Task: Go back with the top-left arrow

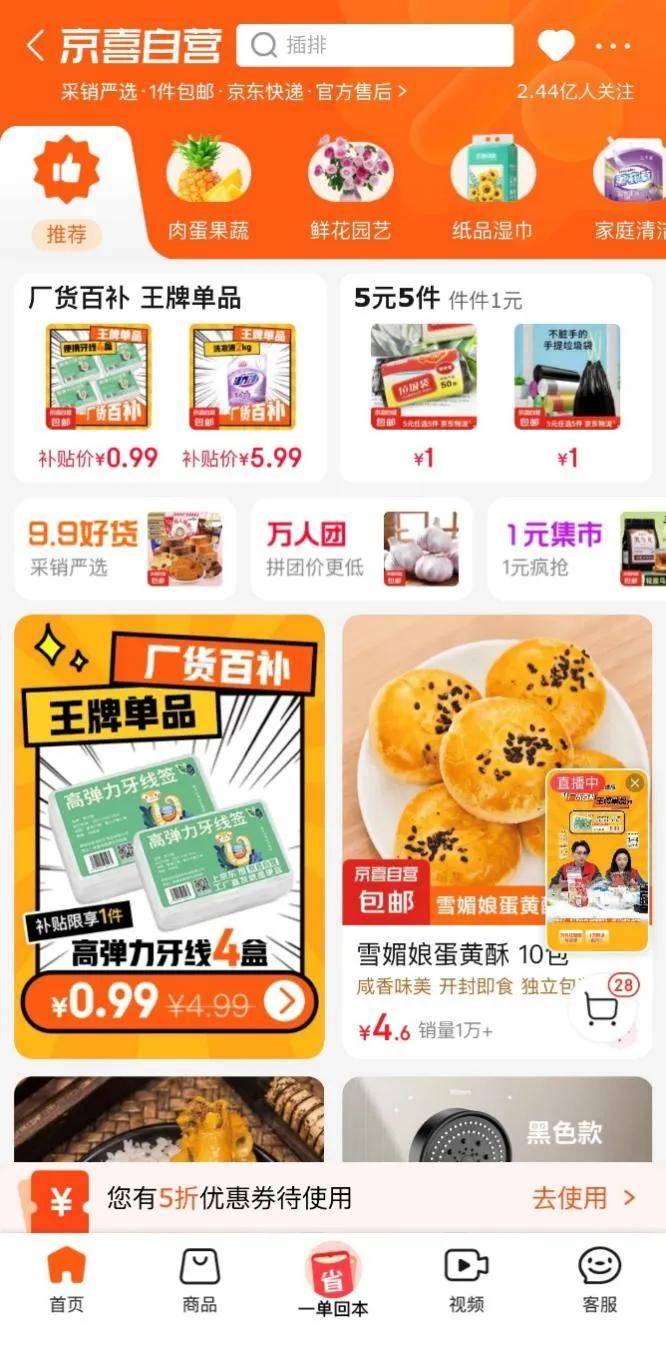Action: [36, 46]
